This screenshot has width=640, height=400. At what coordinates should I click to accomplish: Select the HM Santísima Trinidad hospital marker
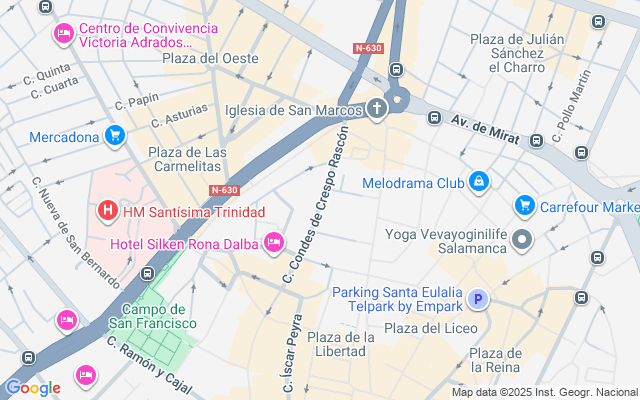pos(108,211)
